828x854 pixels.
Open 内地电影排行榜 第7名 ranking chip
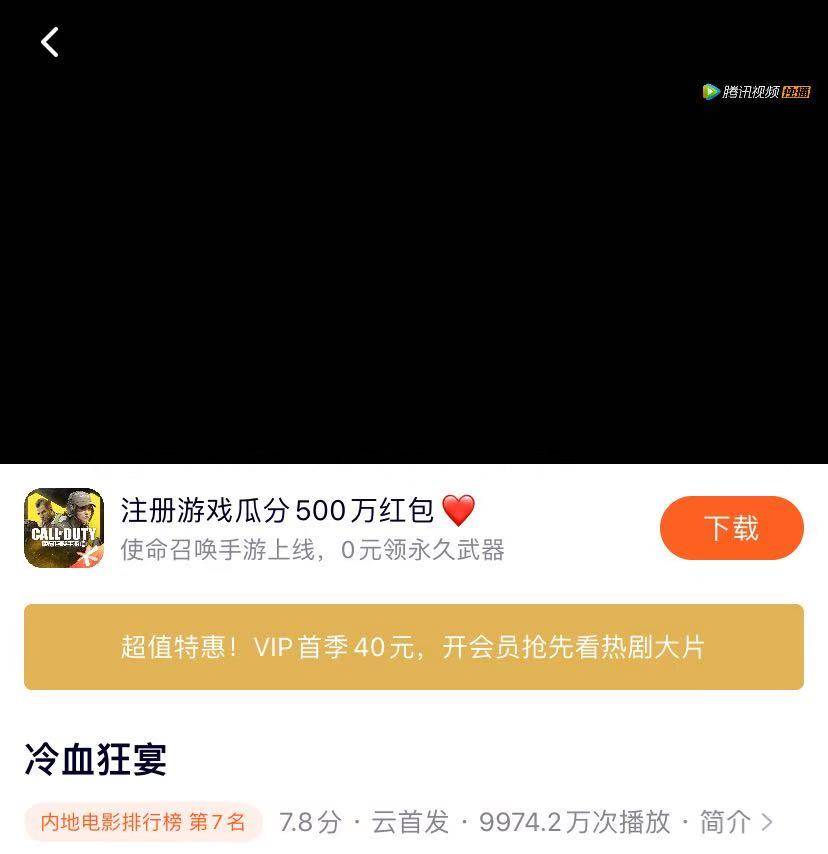pyautogui.click(x=143, y=822)
